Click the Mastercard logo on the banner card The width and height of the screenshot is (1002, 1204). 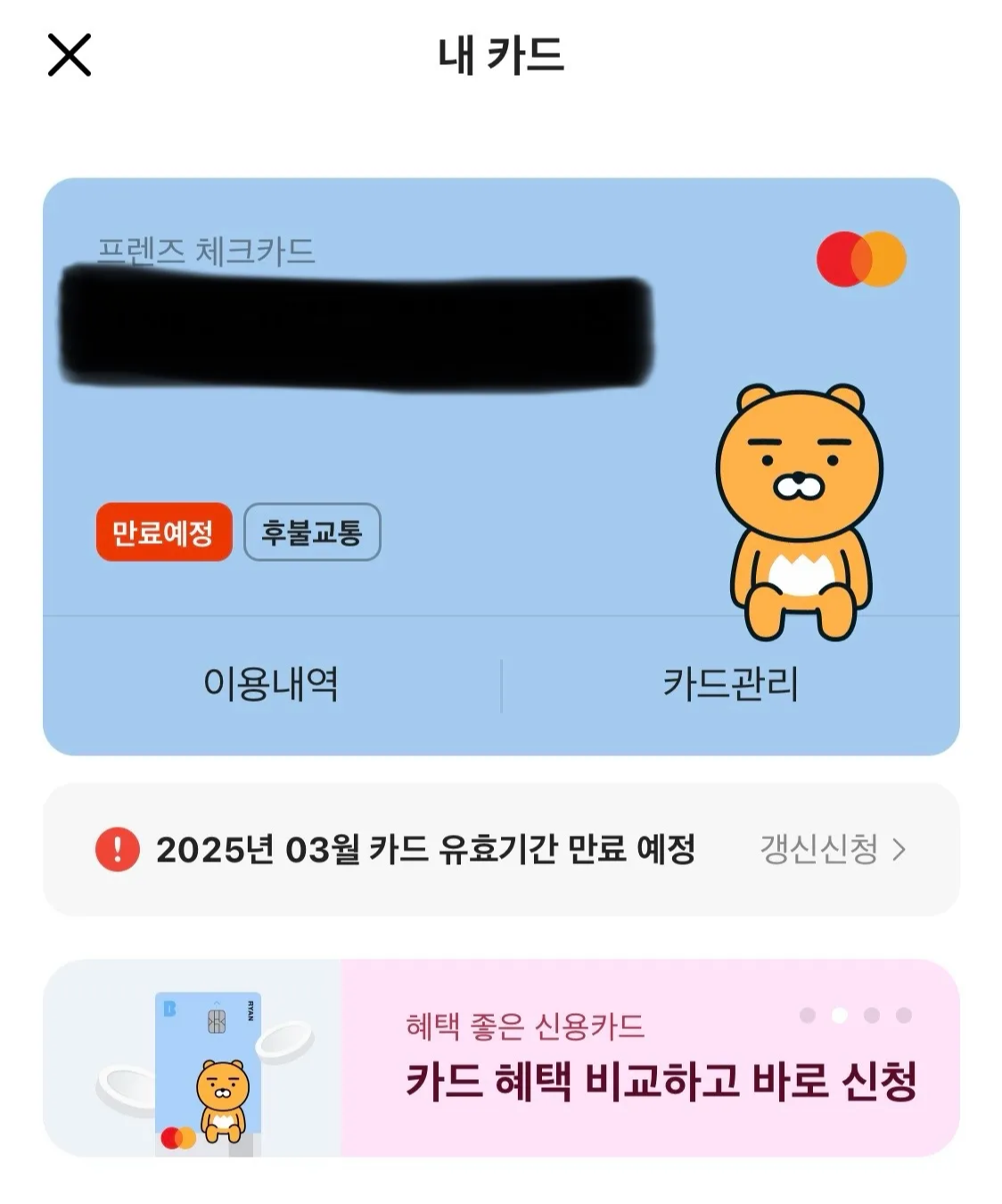[x=178, y=1138]
